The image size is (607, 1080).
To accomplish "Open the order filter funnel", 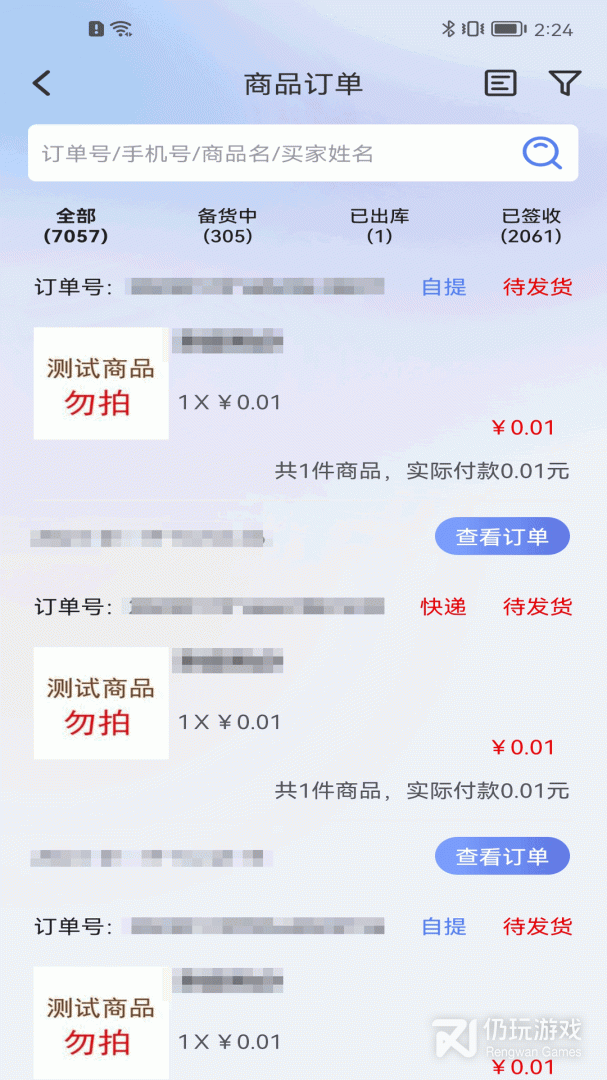I will [x=565, y=83].
